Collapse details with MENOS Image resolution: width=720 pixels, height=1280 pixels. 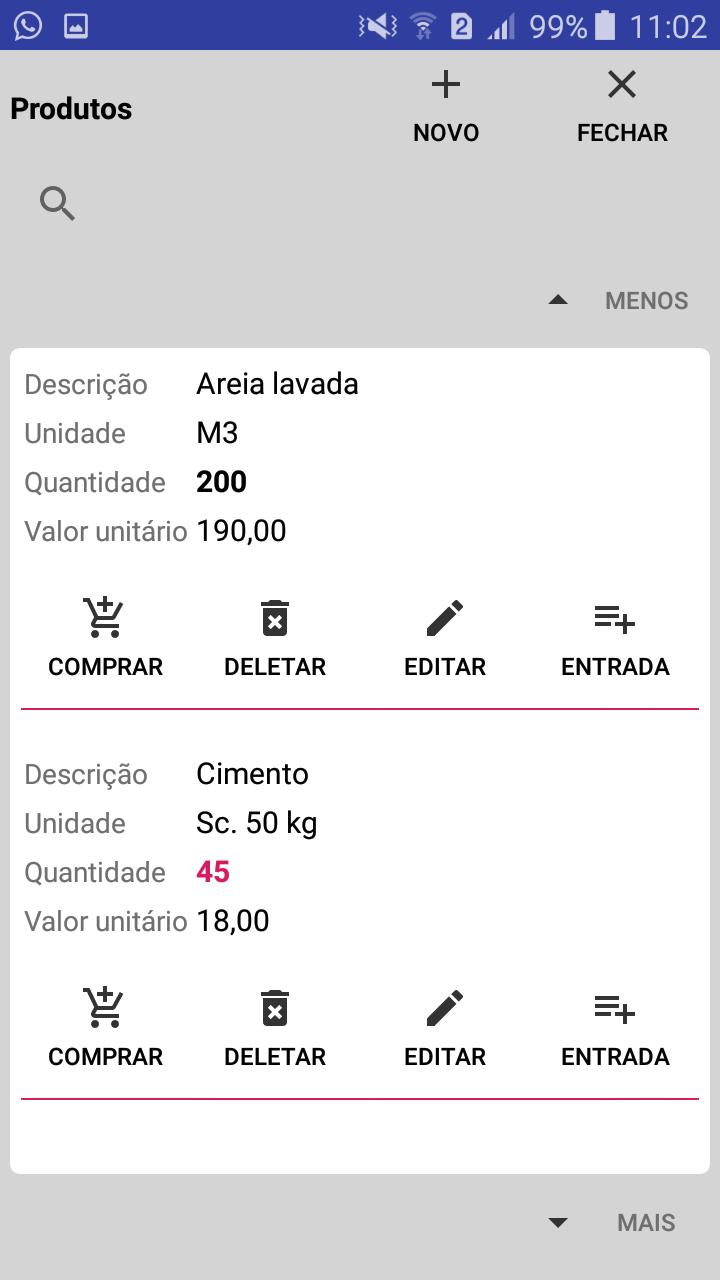[618, 300]
